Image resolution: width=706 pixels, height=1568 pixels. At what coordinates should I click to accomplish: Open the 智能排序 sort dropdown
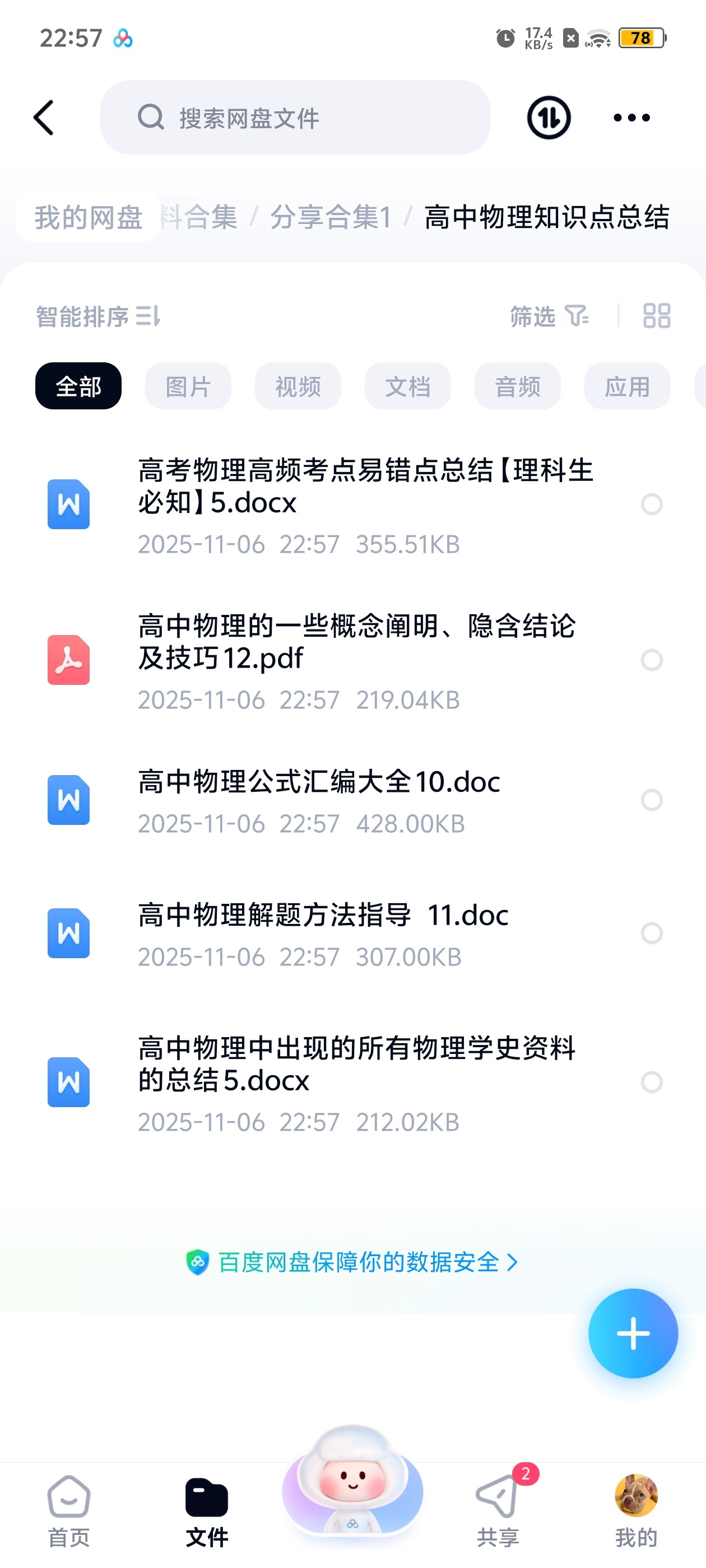(x=96, y=316)
